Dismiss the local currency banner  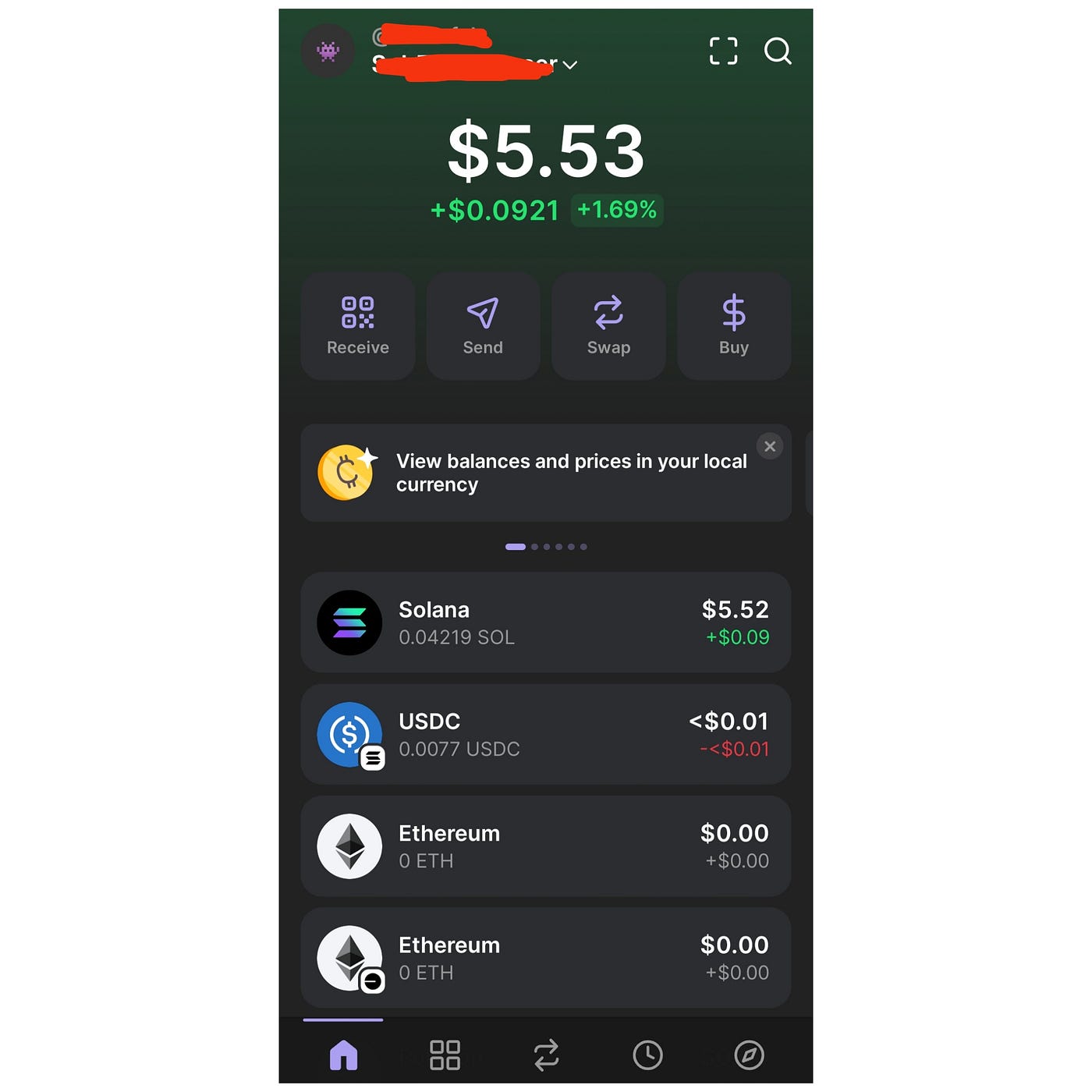coord(770,446)
